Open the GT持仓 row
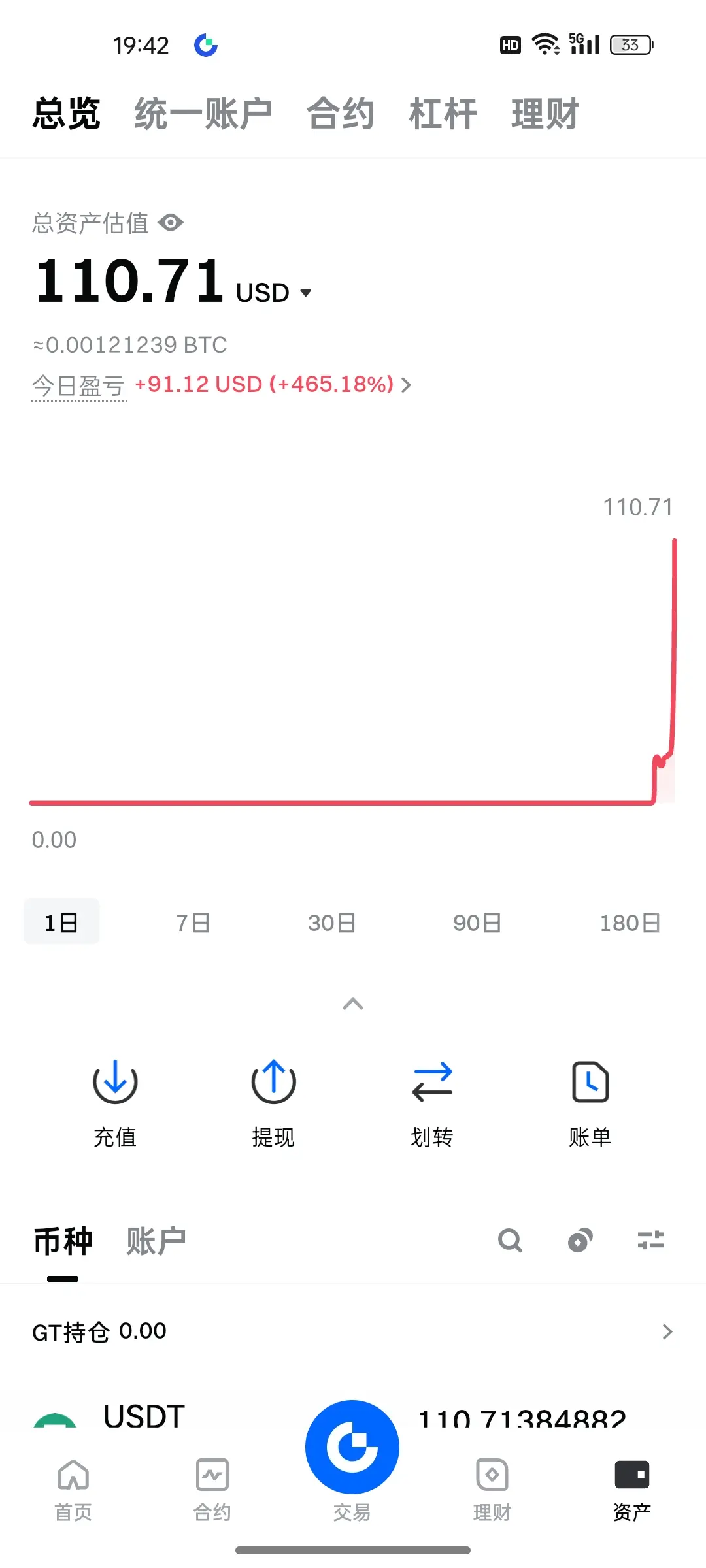 click(x=353, y=1331)
